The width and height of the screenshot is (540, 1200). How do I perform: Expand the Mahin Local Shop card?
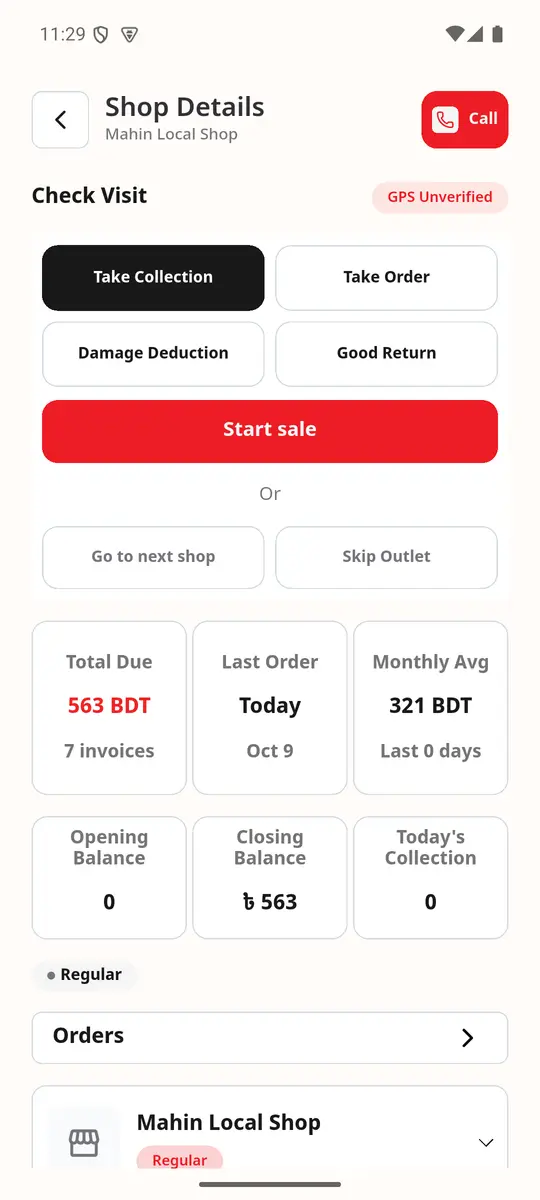486,1142
